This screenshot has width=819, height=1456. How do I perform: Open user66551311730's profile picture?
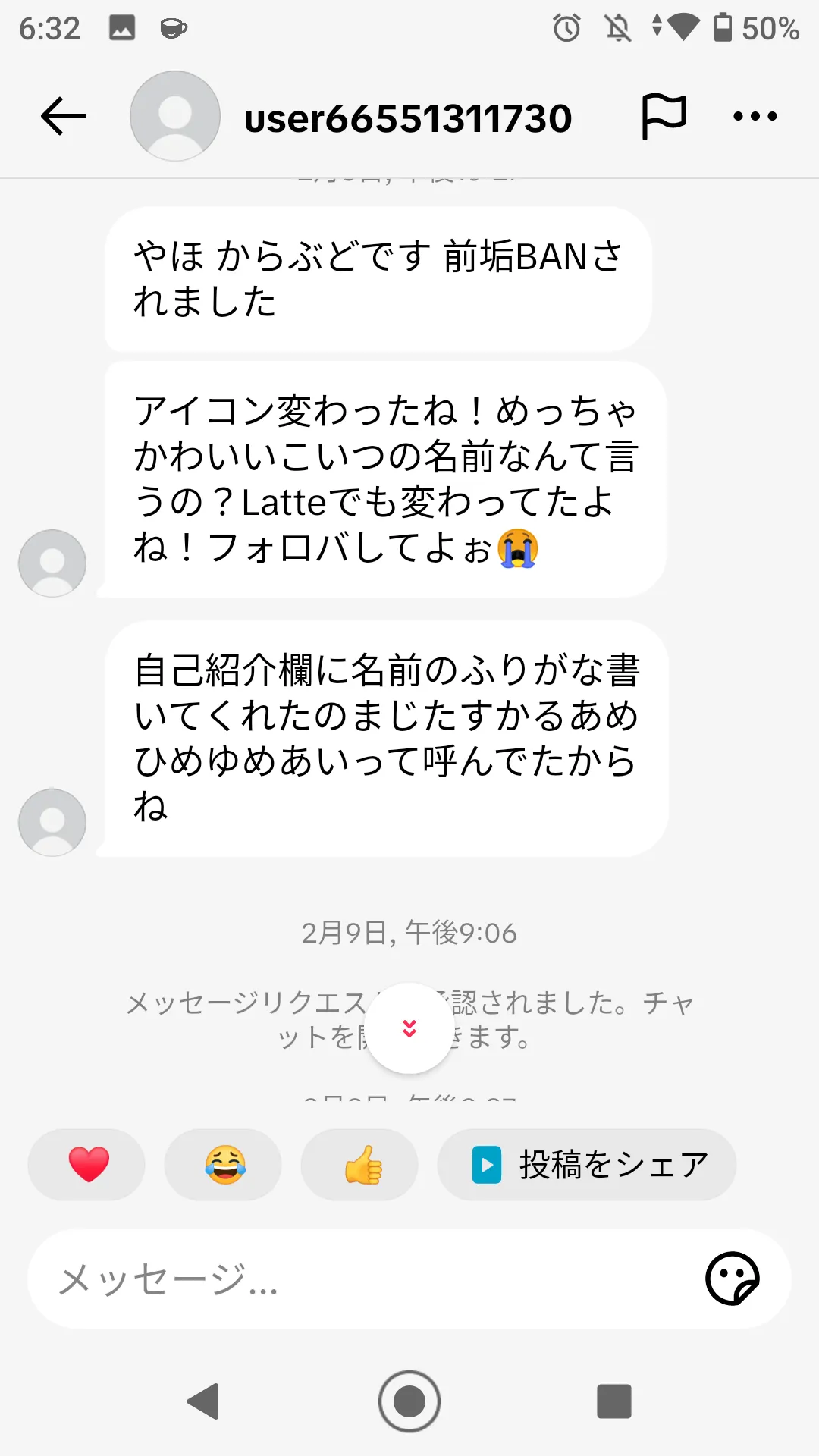tap(175, 116)
